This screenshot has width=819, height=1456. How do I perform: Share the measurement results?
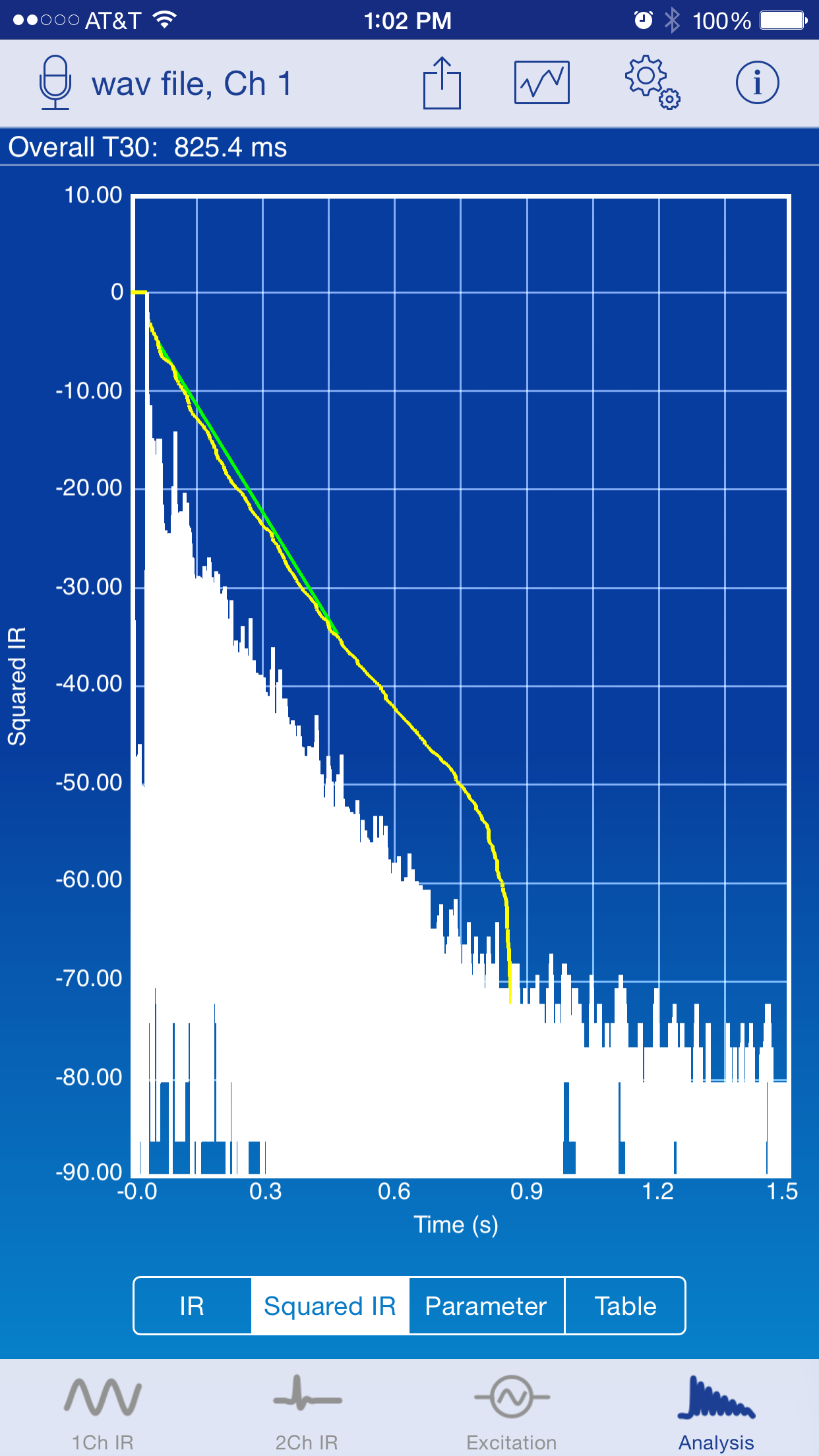click(x=442, y=83)
